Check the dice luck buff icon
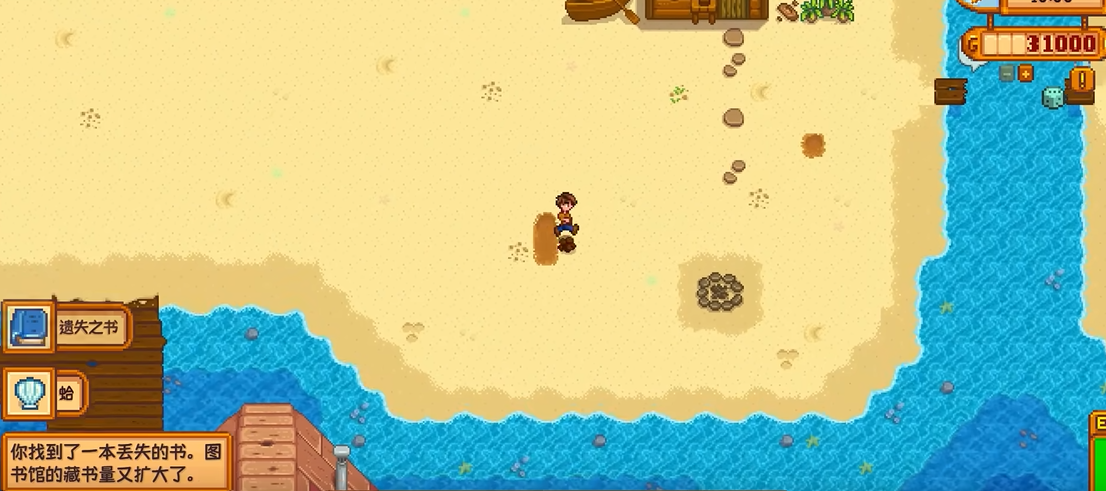Screen dimensions: 1106x491 tap(1052, 97)
